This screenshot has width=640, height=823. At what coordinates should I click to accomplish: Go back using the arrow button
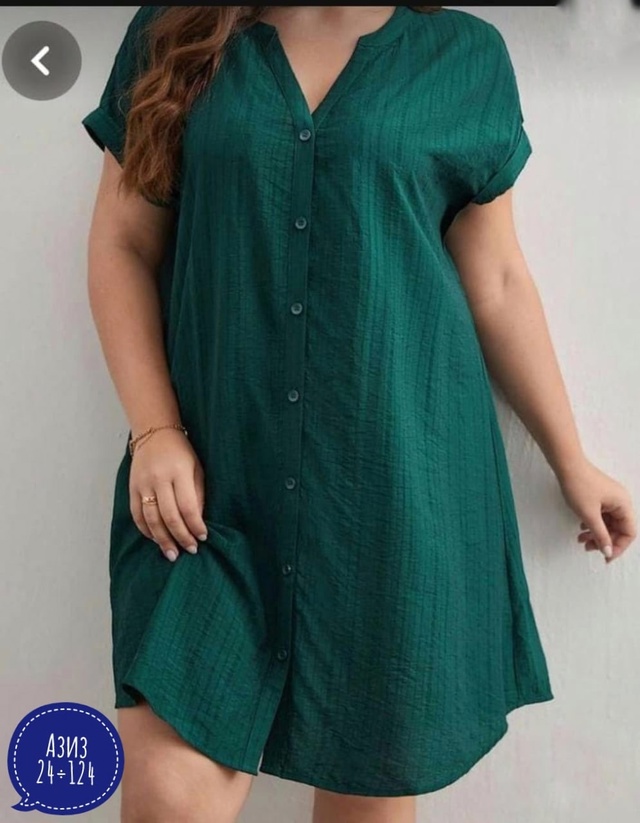[41, 61]
